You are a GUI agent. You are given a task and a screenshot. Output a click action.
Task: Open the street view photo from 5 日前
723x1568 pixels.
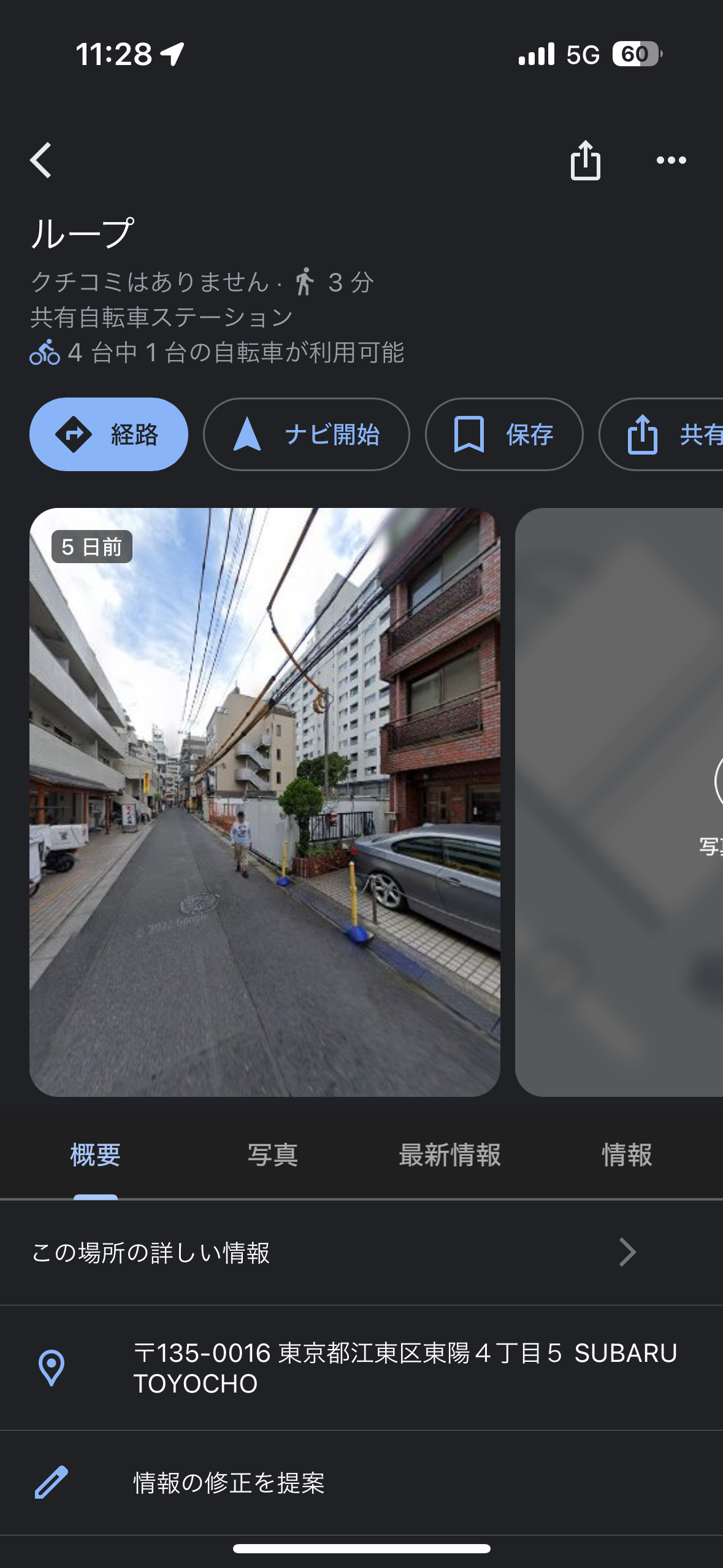click(x=265, y=802)
